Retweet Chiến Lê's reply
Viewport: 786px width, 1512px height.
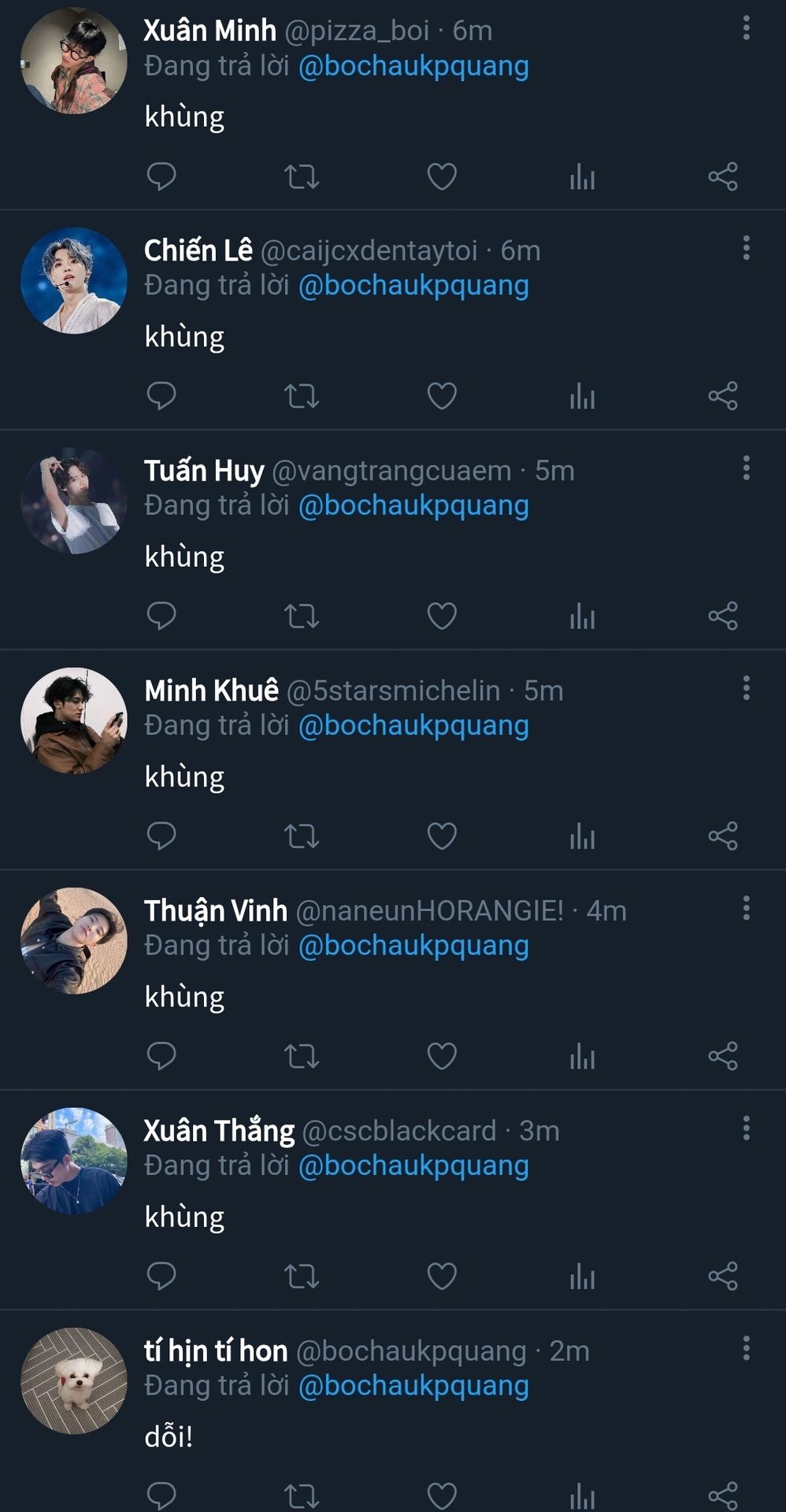(301, 396)
